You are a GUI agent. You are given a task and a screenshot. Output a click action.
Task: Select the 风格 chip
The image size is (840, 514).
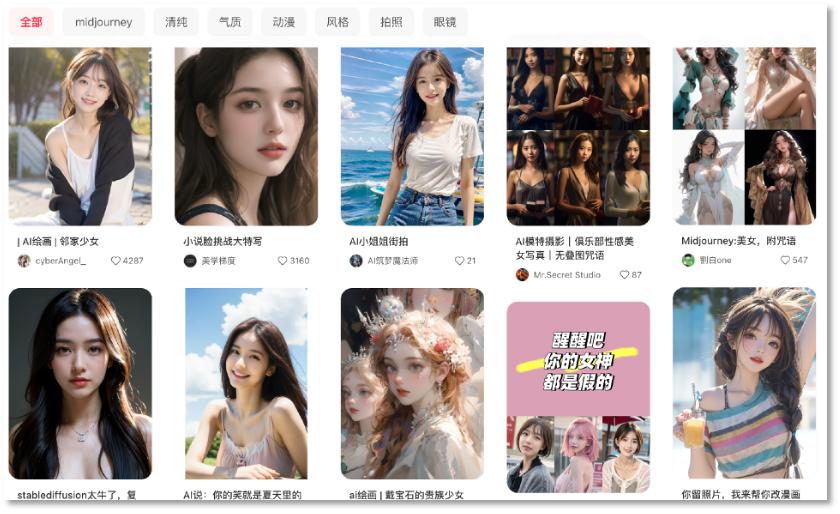coord(337,22)
